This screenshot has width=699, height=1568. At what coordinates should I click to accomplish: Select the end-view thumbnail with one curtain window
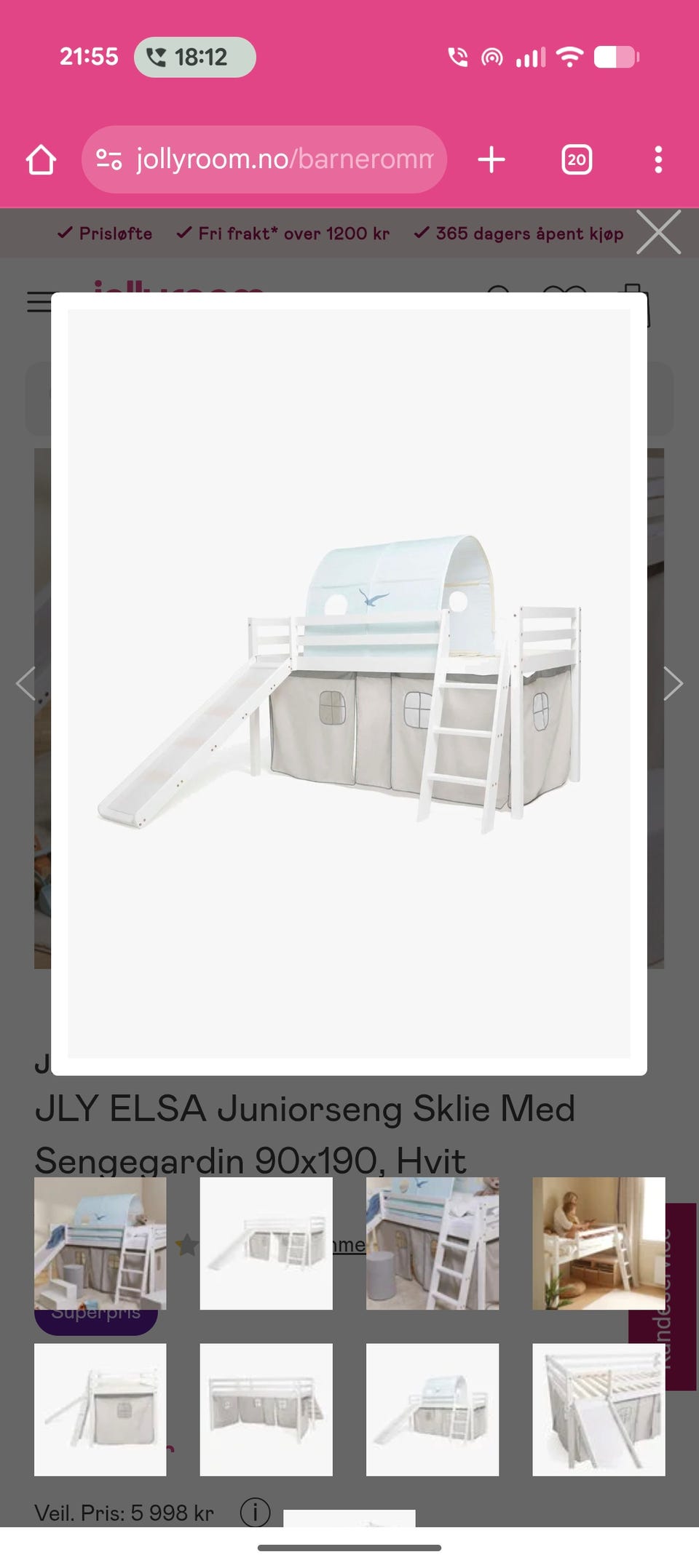click(100, 1409)
